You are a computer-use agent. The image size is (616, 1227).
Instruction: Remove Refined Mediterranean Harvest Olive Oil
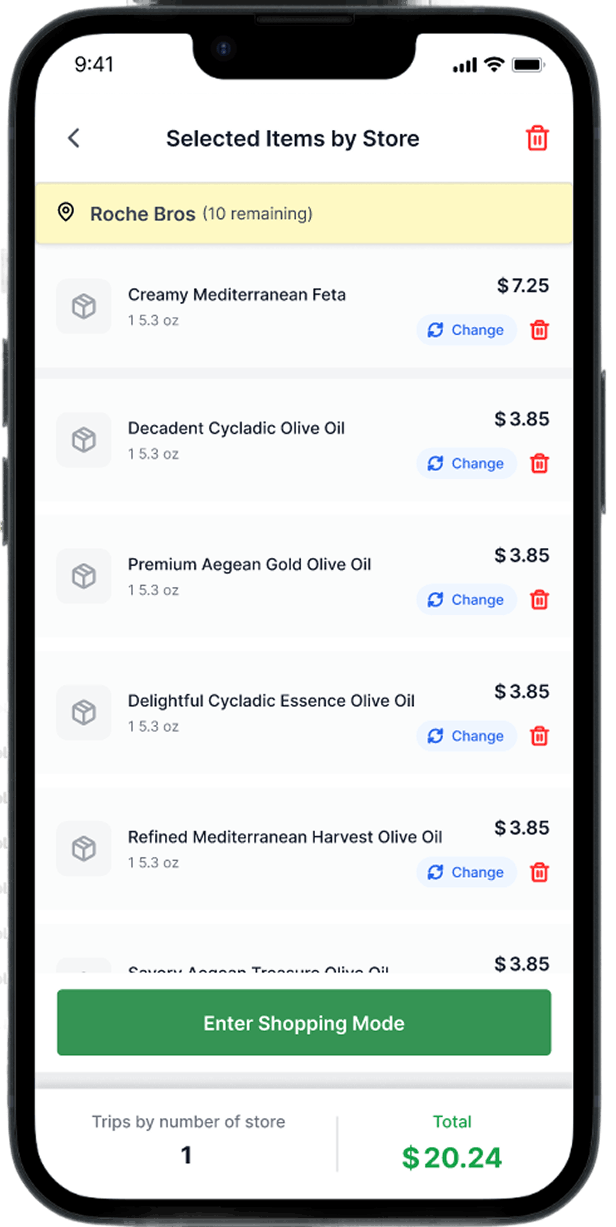click(539, 872)
